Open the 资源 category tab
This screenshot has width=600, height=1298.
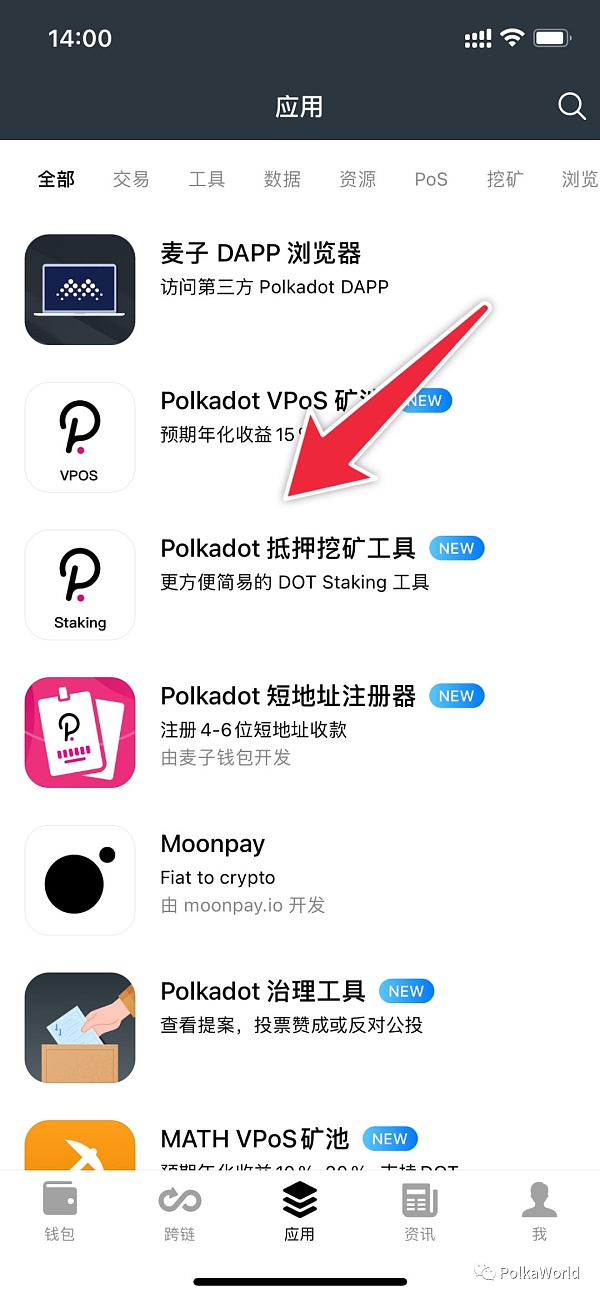(357, 179)
